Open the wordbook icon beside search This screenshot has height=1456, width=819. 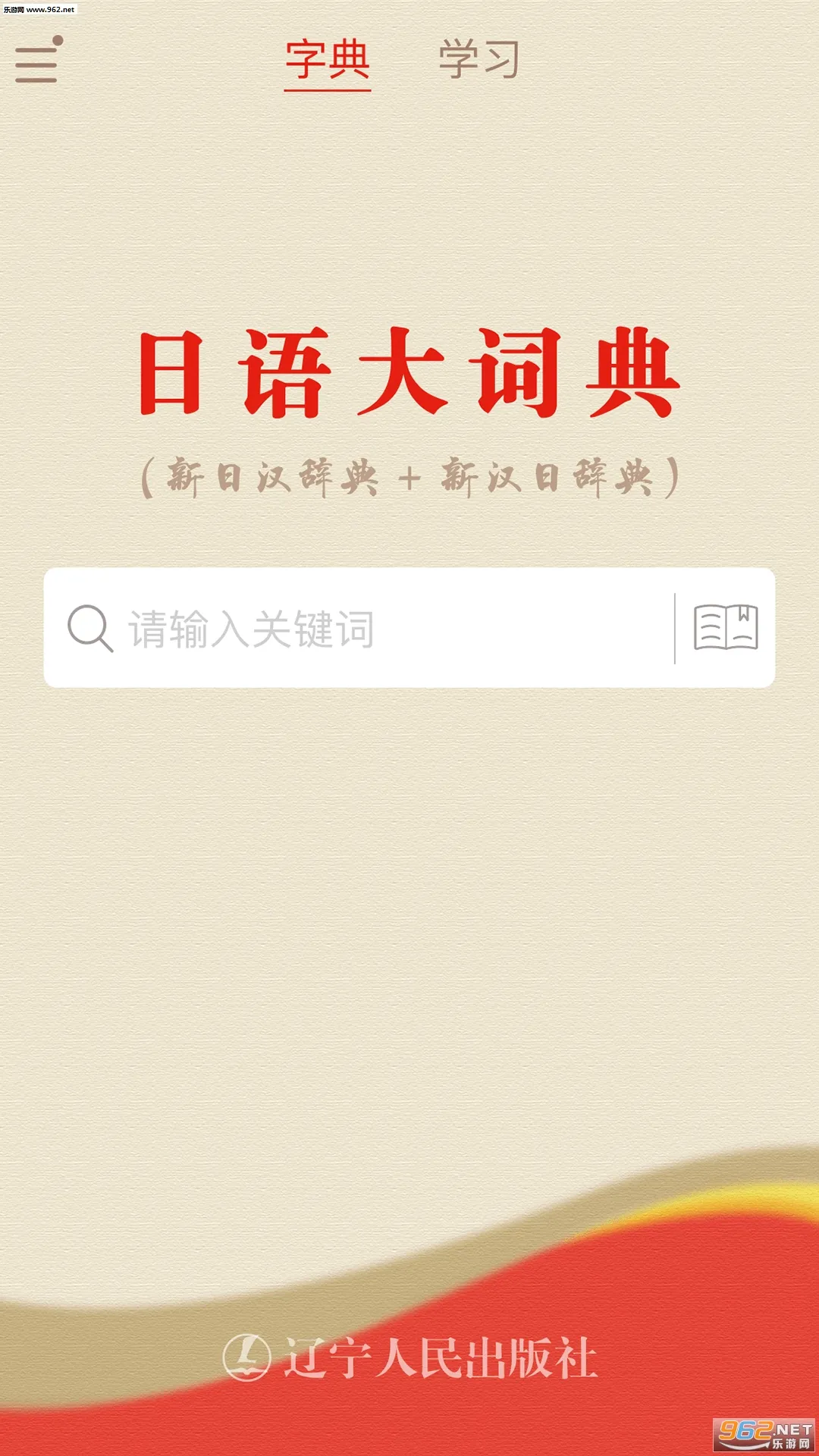pos(726,627)
